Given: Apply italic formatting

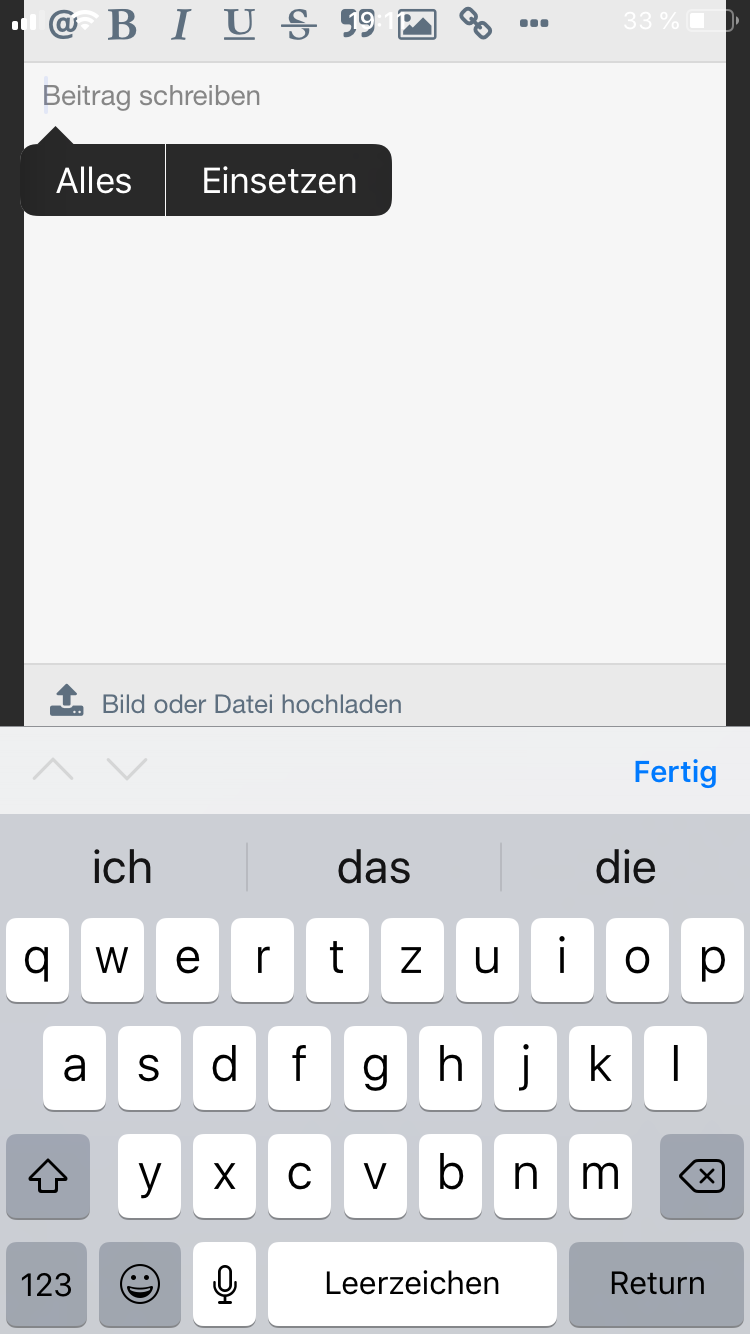Looking at the screenshot, I should click(x=181, y=24).
